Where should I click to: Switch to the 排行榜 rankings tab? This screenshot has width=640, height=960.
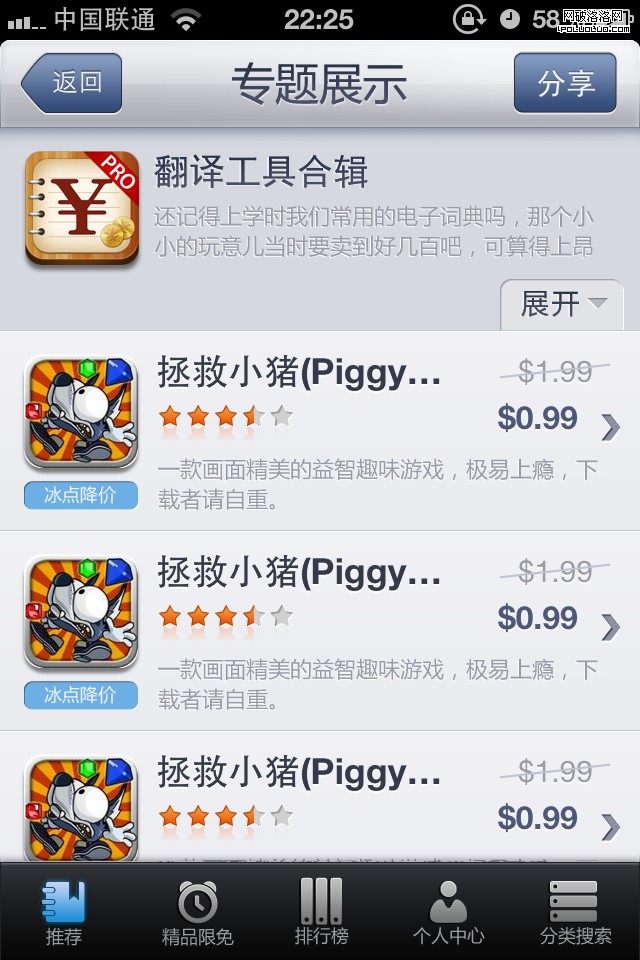point(320,912)
